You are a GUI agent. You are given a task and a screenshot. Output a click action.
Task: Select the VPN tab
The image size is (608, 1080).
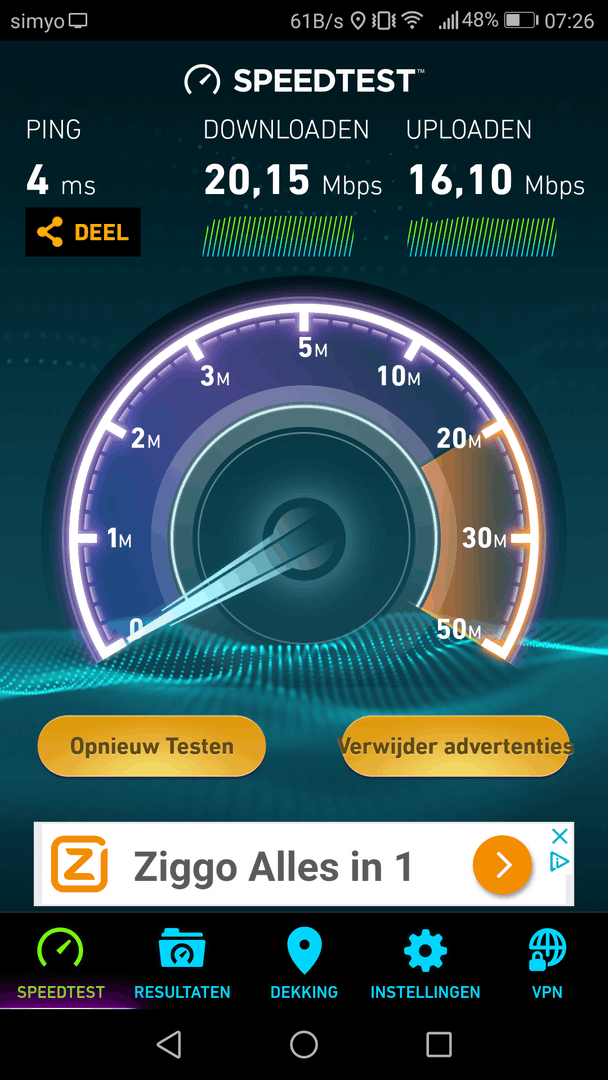tap(547, 964)
